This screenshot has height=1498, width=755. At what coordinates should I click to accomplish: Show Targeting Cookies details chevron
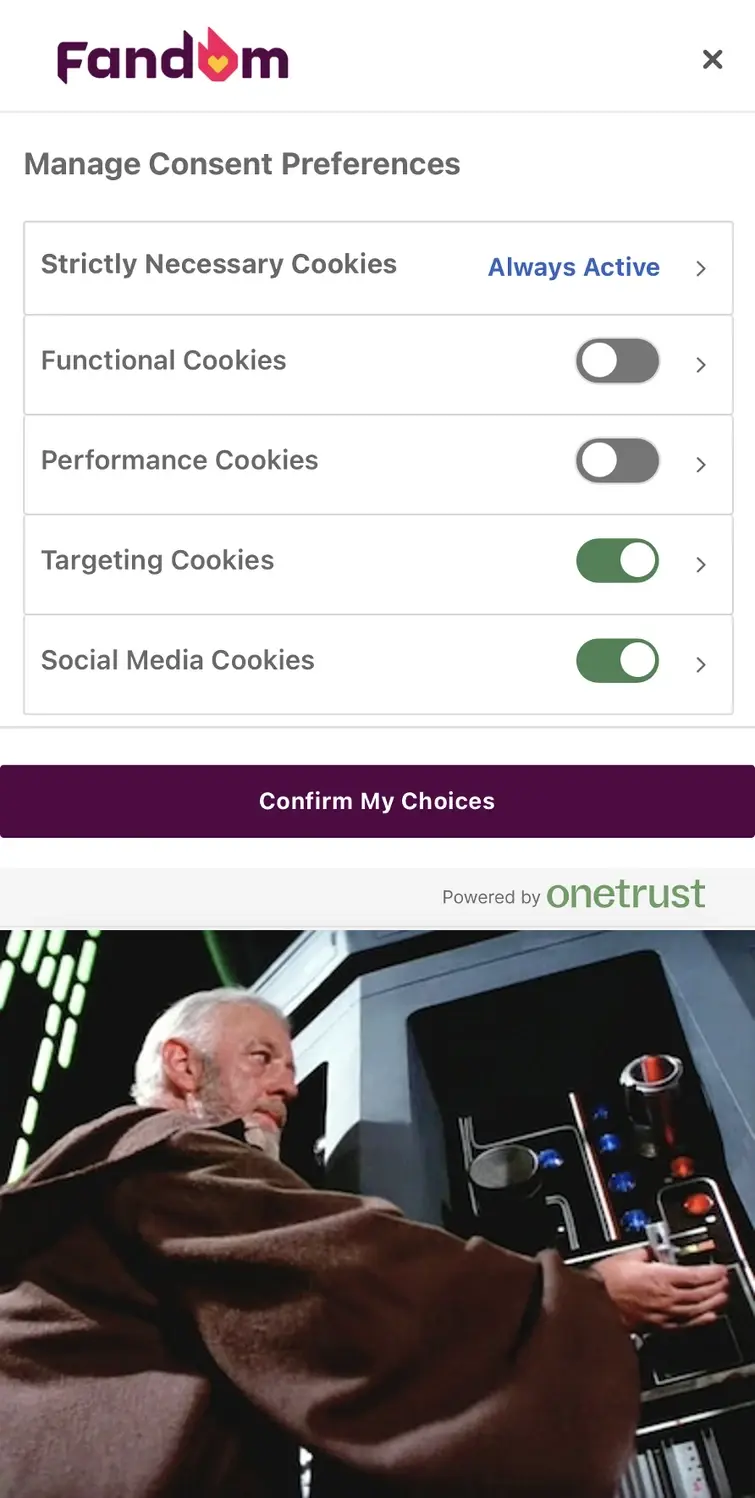click(701, 565)
